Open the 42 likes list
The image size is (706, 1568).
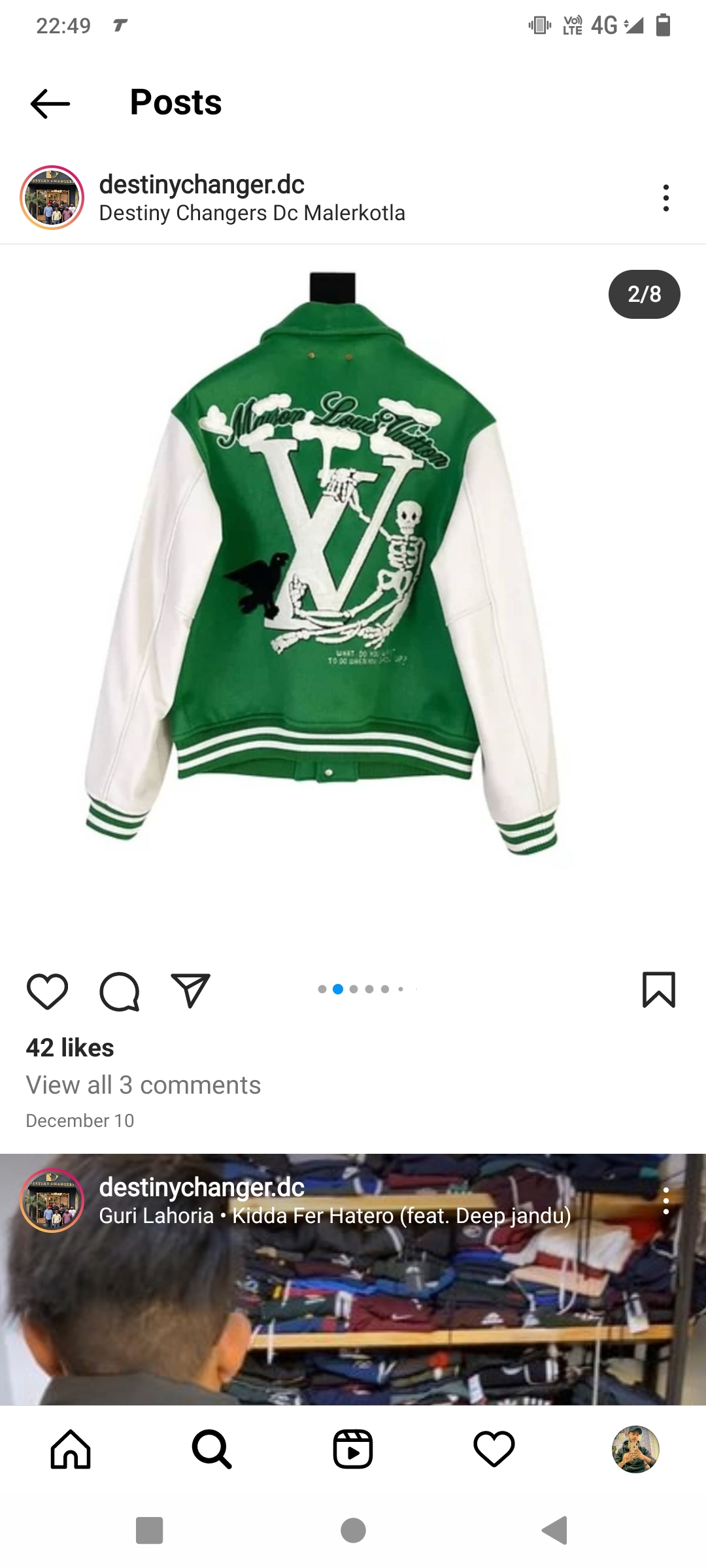click(70, 1048)
